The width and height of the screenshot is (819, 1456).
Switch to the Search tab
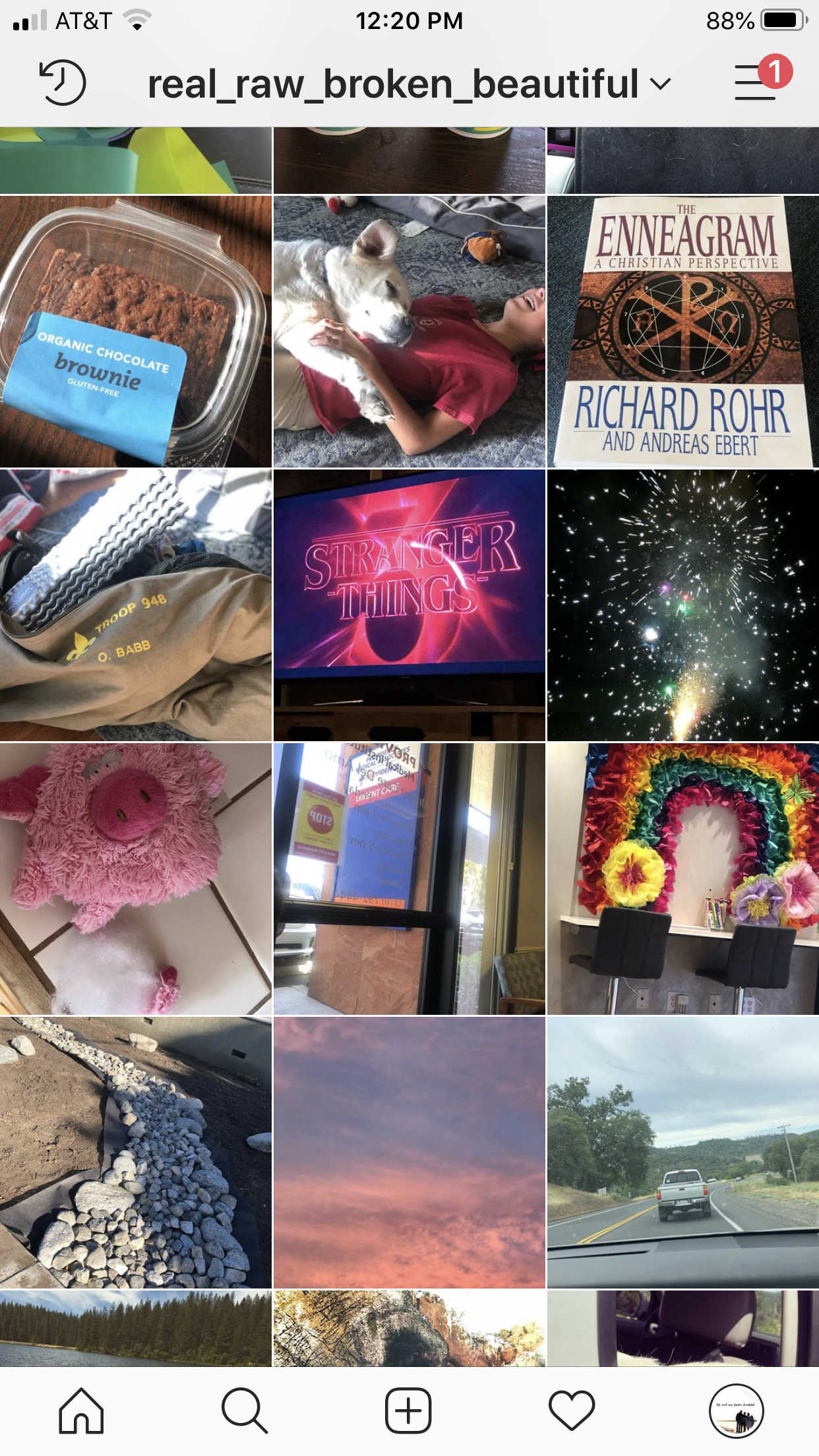[x=245, y=1411]
